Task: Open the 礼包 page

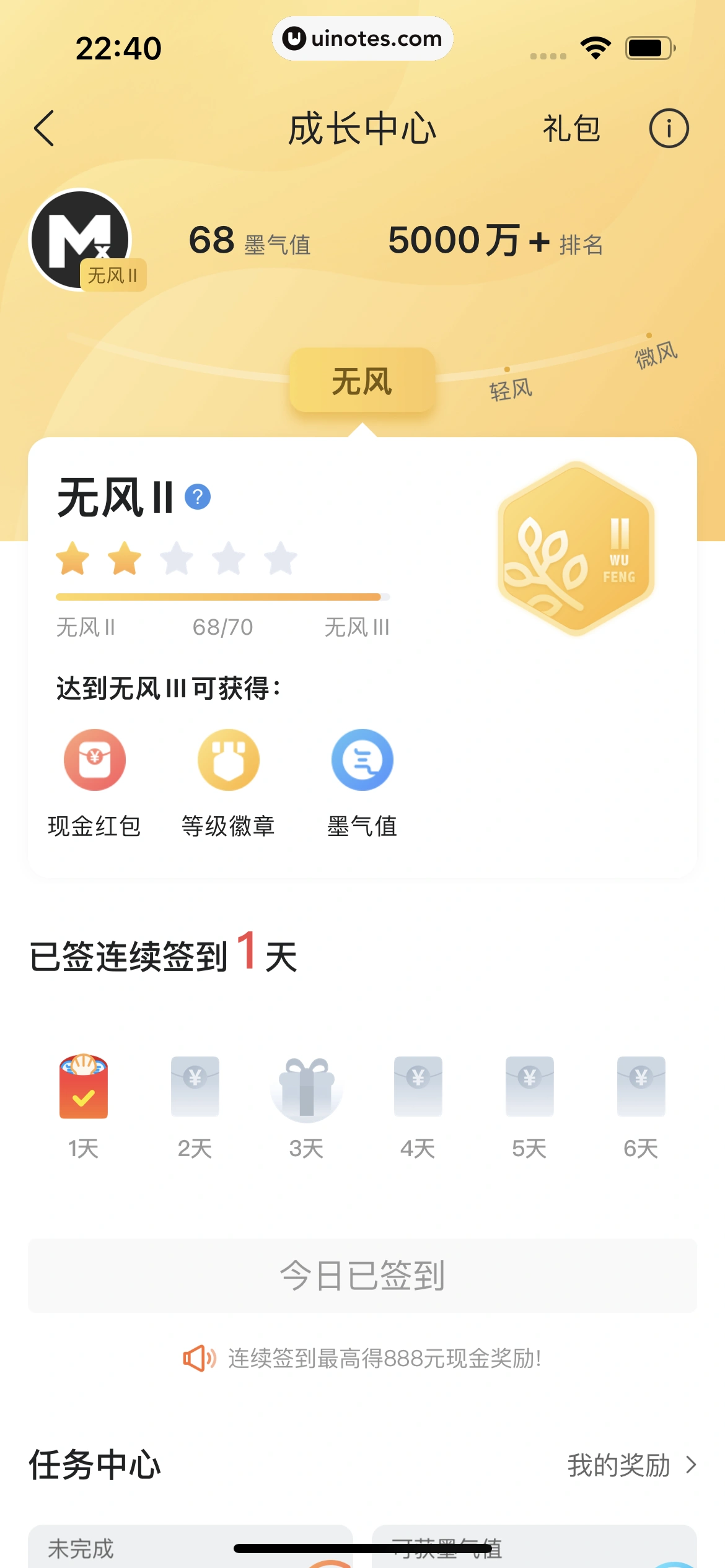Action: [571, 129]
